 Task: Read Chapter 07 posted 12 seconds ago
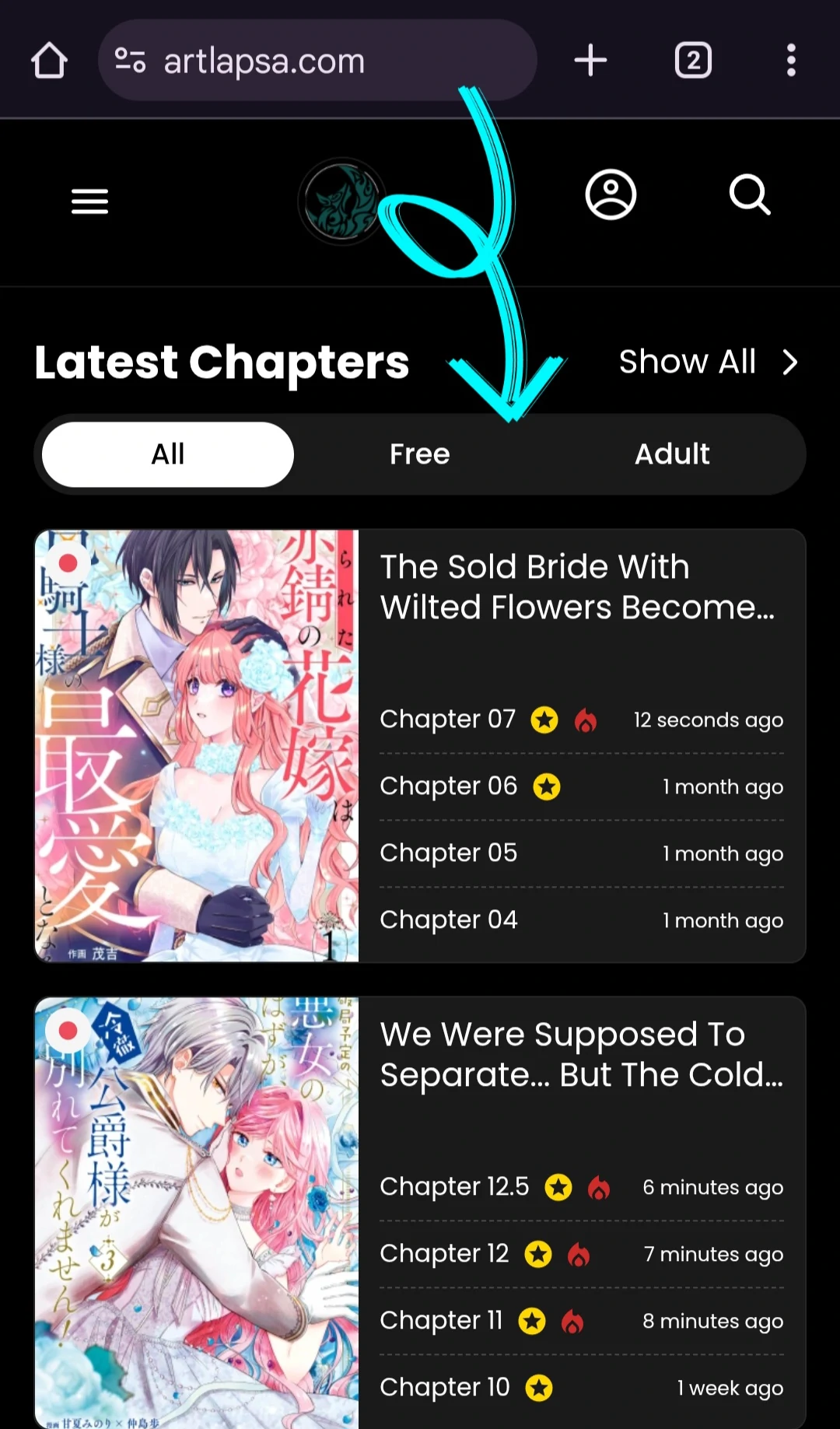pos(448,720)
